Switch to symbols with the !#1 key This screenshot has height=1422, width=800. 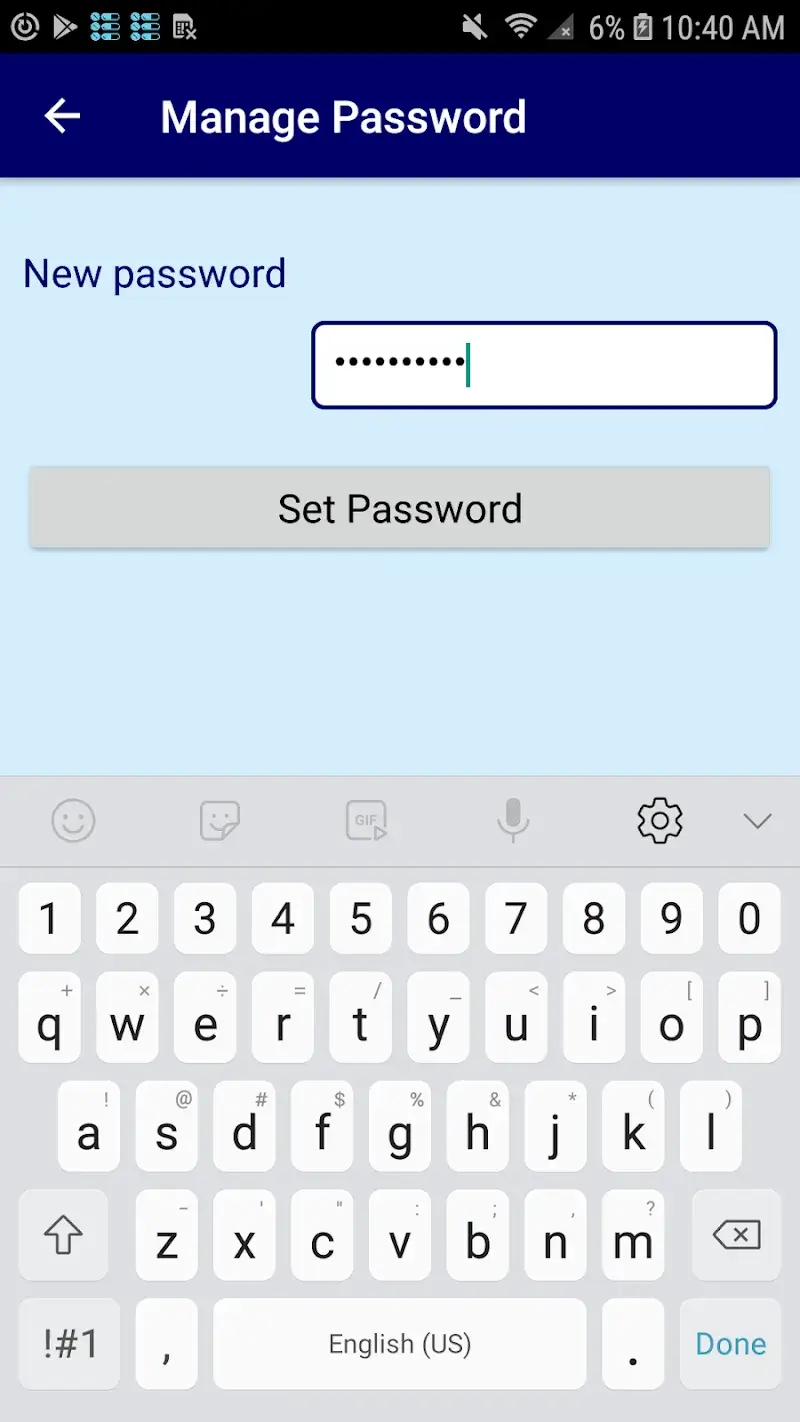[x=68, y=1344]
